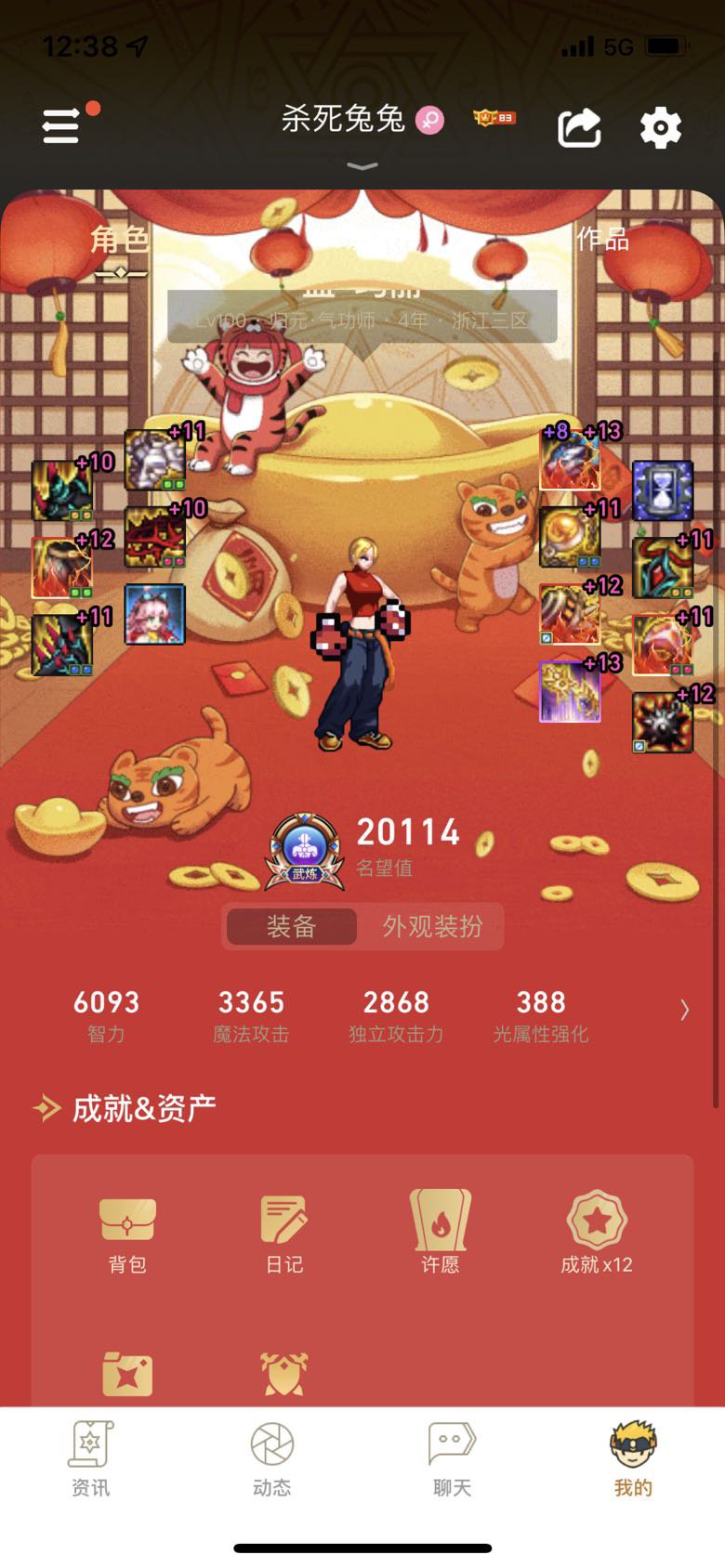This screenshot has width=725, height=1568.
Task: Open the settings gear
Action: pyautogui.click(x=660, y=128)
